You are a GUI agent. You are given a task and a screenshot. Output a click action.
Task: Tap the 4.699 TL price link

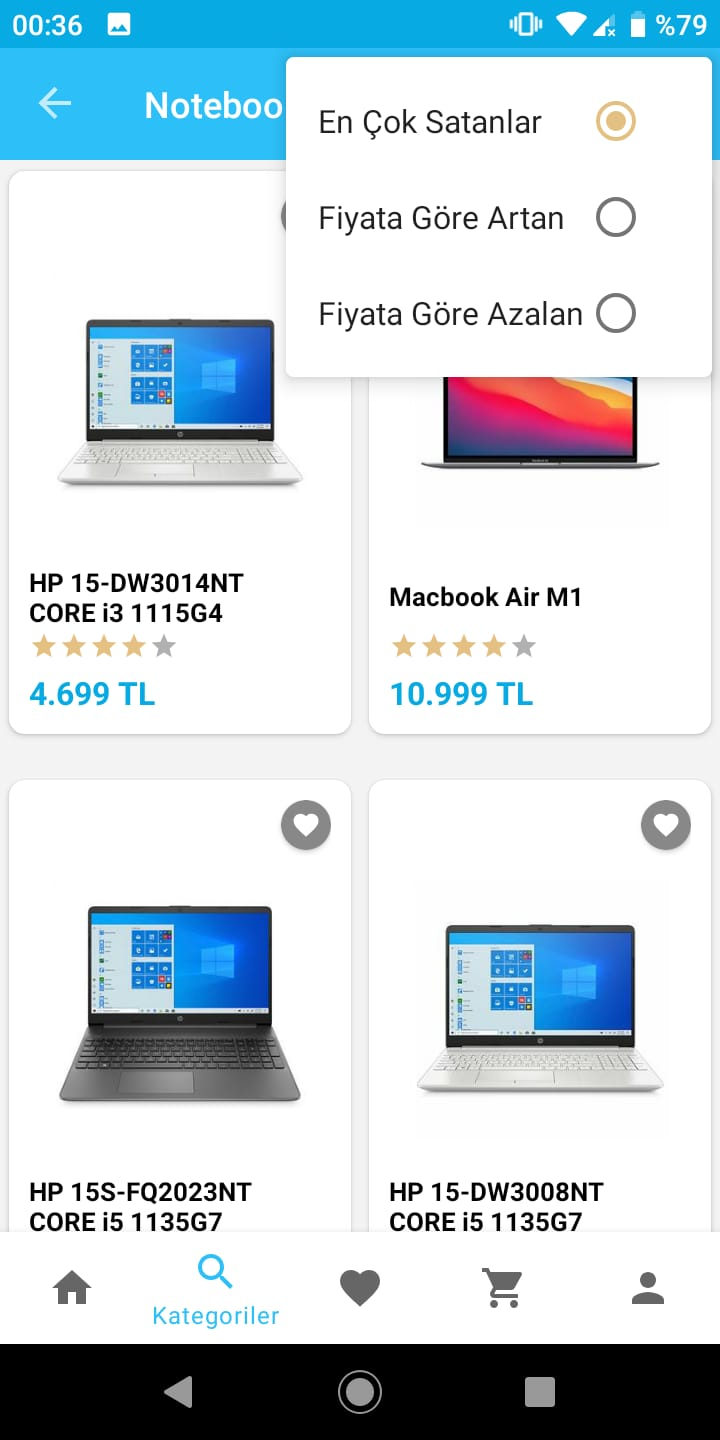92,694
